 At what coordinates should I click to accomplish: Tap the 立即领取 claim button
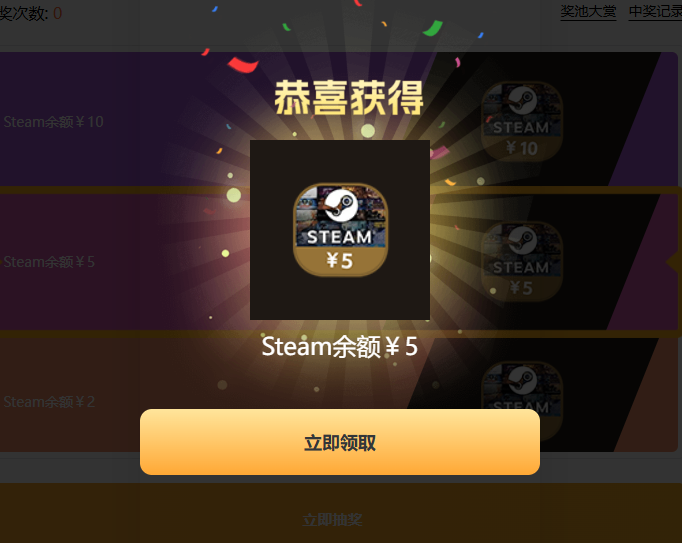click(x=340, y=442)
